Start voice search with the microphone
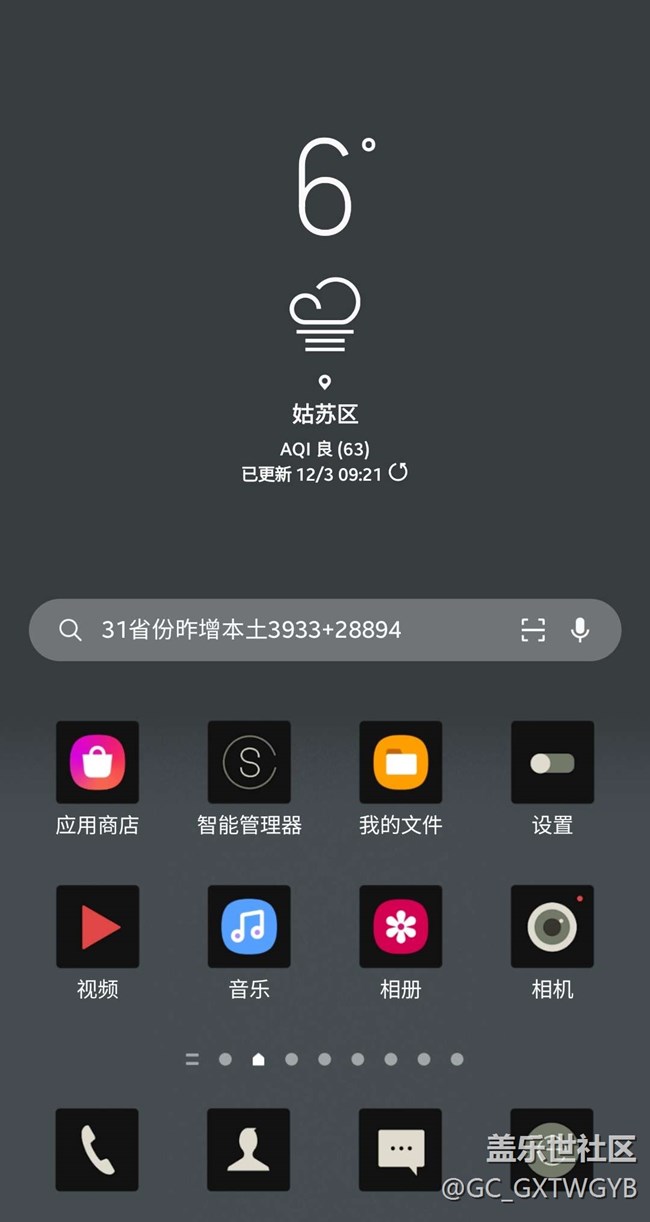650x1222 pixels. click(x=579, y=630)
